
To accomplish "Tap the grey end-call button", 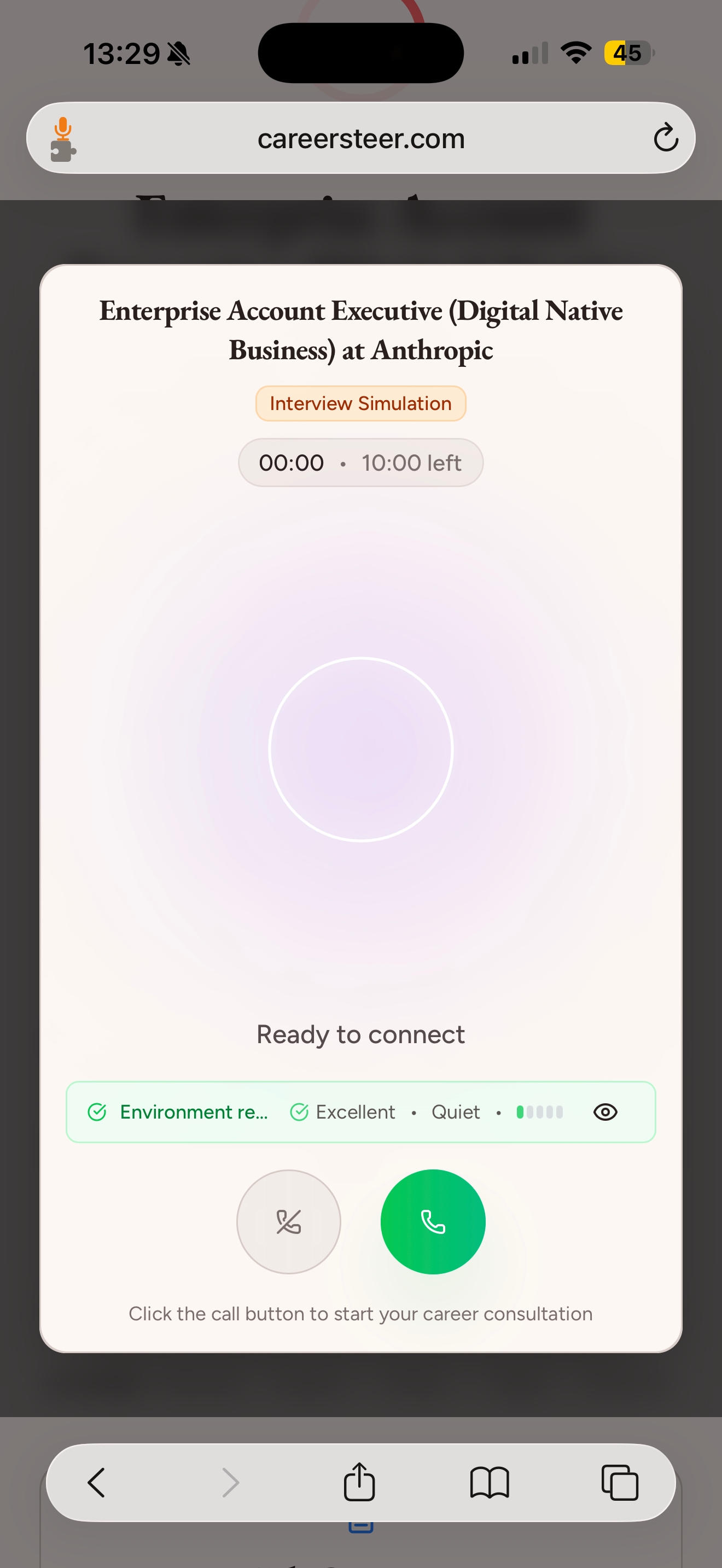I will 289,1221.
